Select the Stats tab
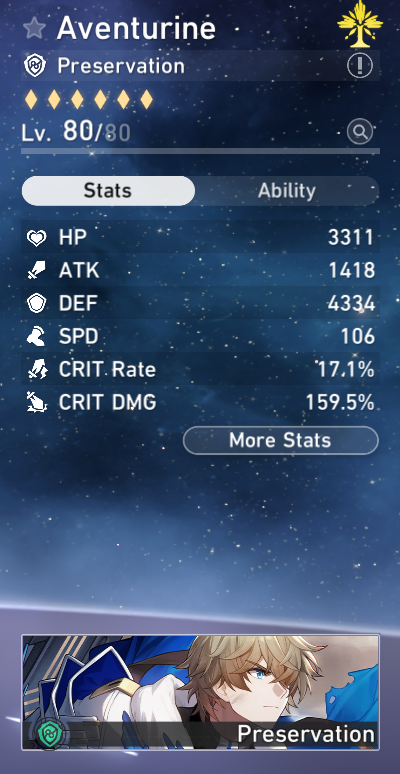This screenshot has width=400, height=774. click(x=108, y=191)
